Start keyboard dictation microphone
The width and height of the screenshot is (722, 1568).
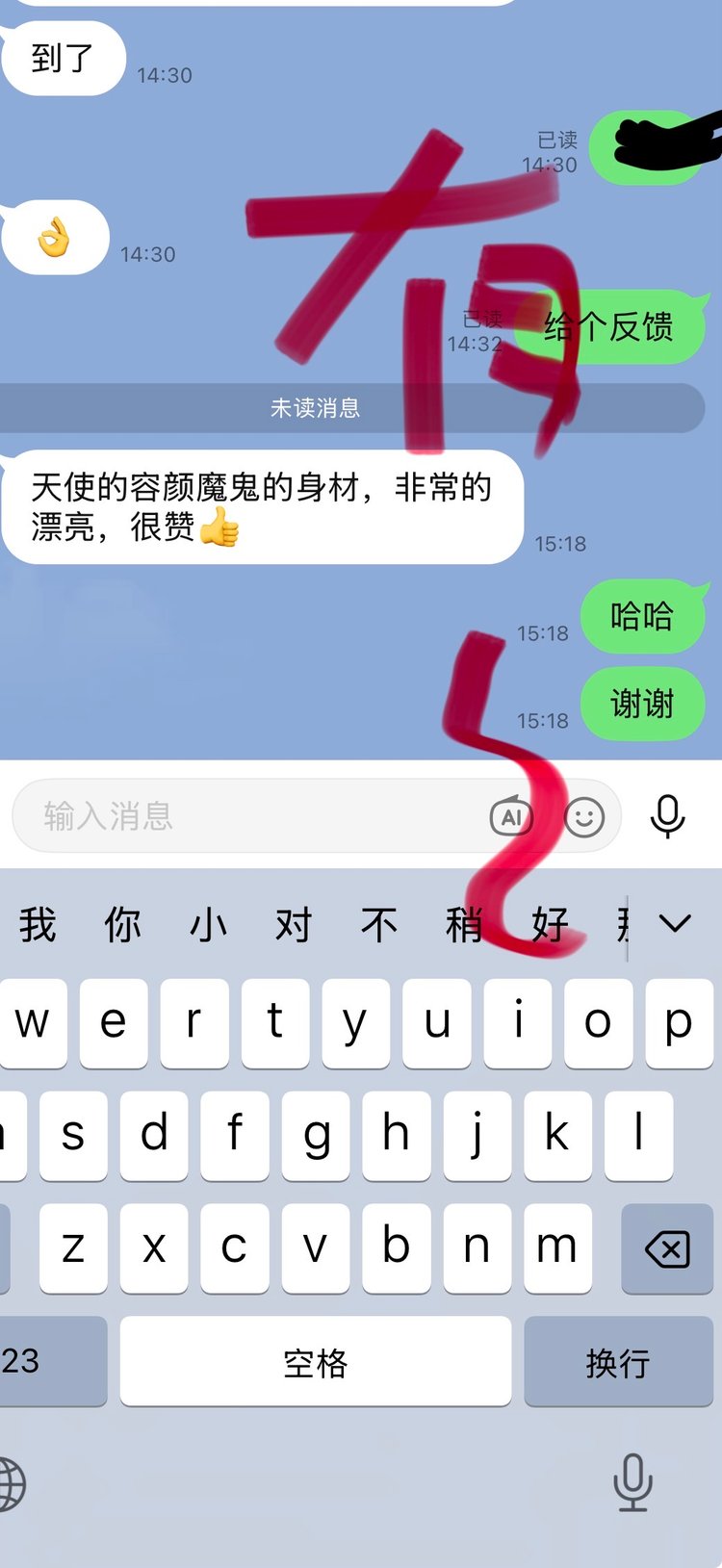pos(632,1482)
